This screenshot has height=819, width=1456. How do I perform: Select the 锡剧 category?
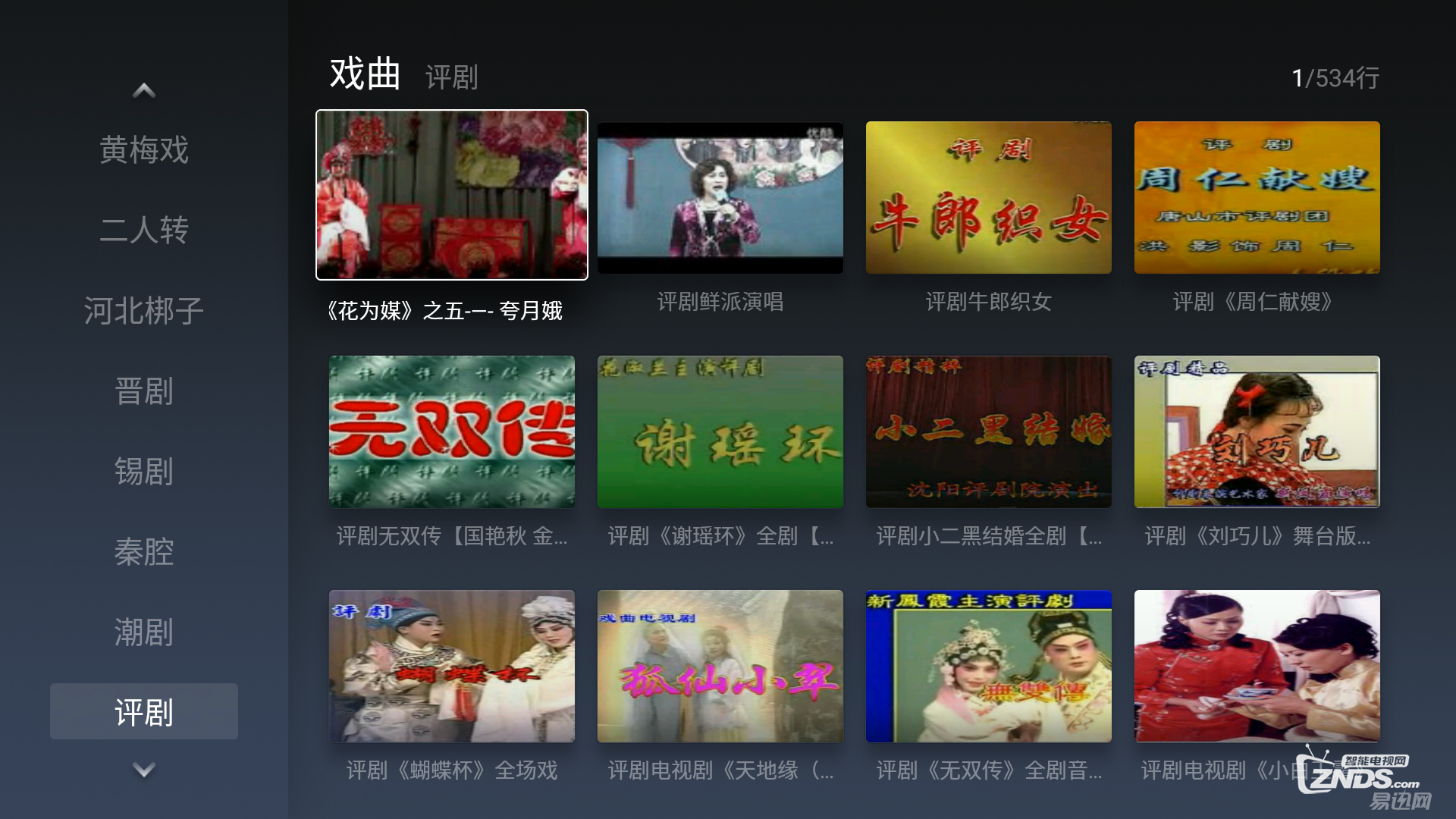click(x=143, y=472)
